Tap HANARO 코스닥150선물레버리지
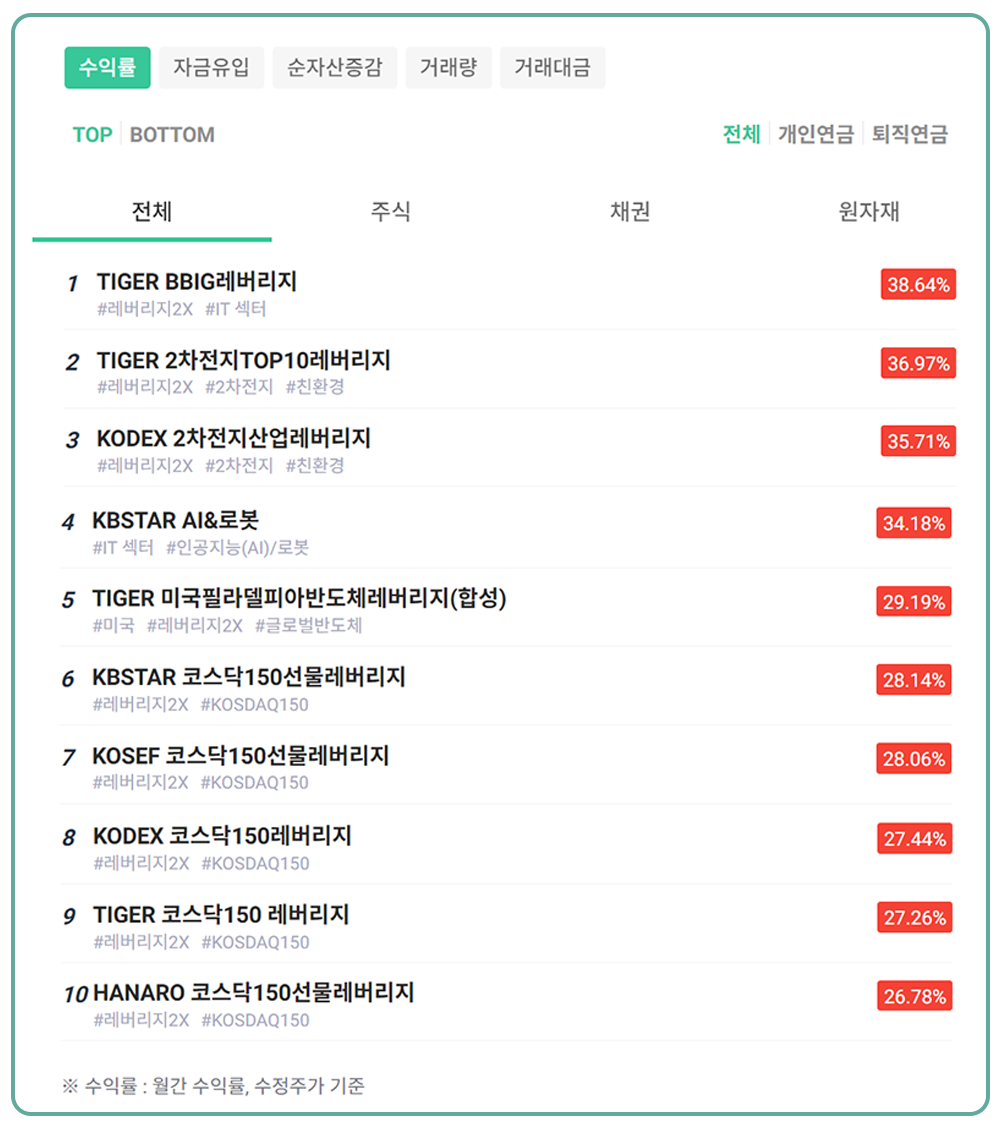Viewport: 1000px width, 1131px height. 253,993
